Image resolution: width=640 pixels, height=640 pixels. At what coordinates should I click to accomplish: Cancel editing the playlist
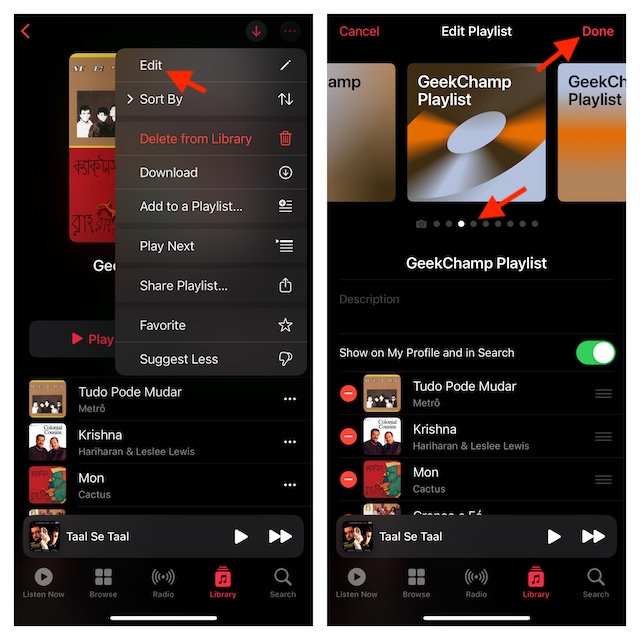tap(359, 31)
